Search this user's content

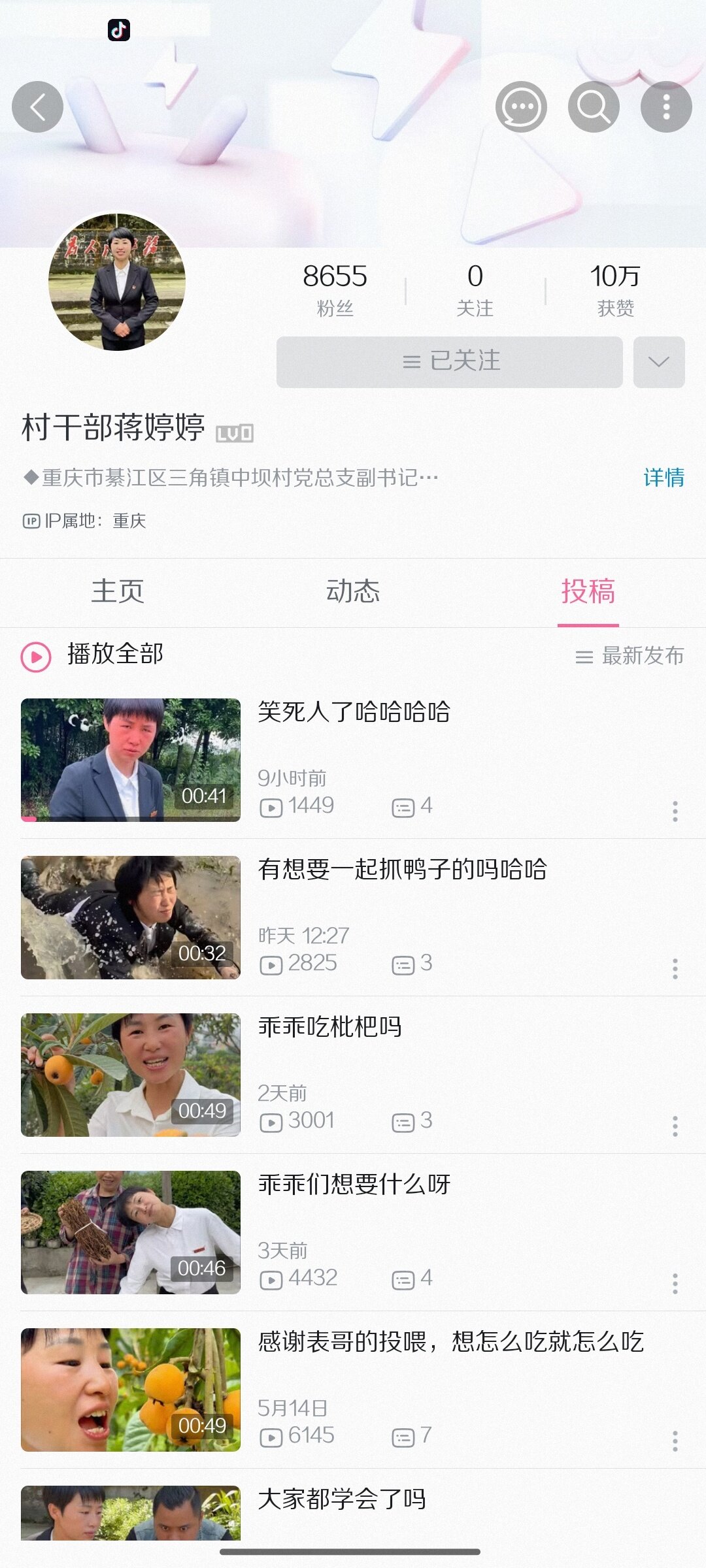tap(594, 107)
